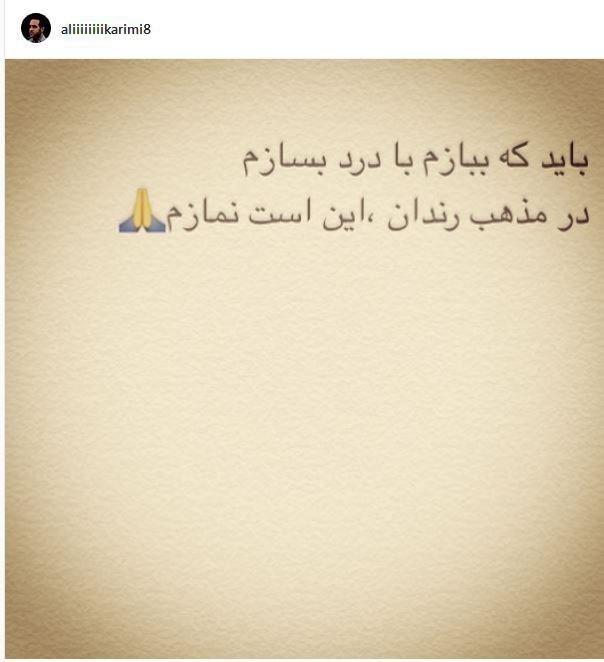Viewport: 604px width, 662px height.
Task: Open aliiiiiiiikarimi8 profile picture
Action: pyautogui.click(x=35, y=28)
